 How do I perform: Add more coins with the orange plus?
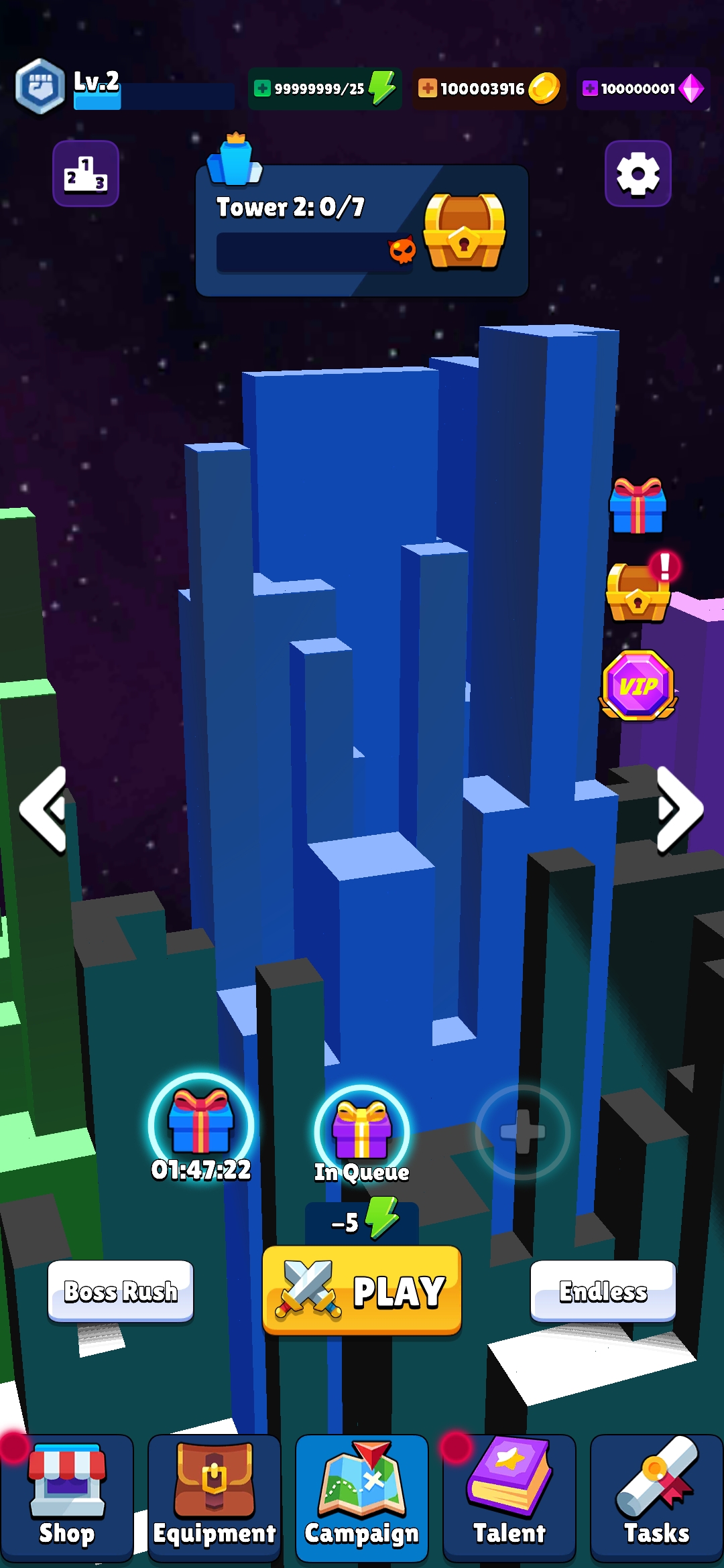point(427,88)
